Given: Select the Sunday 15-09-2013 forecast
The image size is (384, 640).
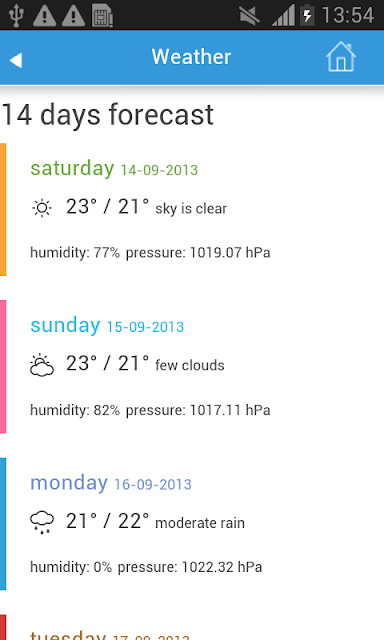Looking at the screenshot, I should click(x=192, y=367).
